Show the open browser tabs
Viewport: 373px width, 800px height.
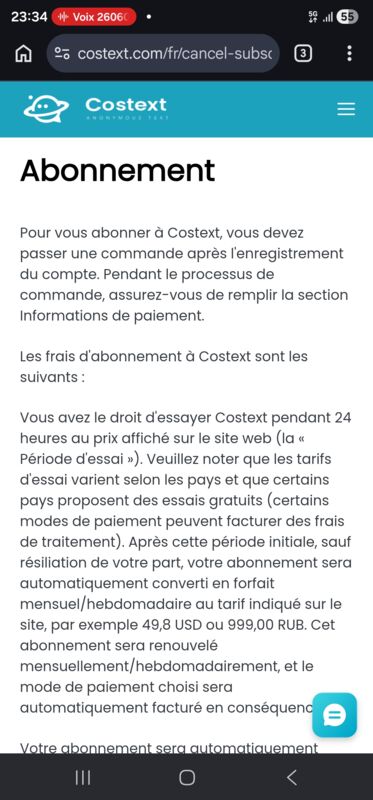click(x=303, y=54)
